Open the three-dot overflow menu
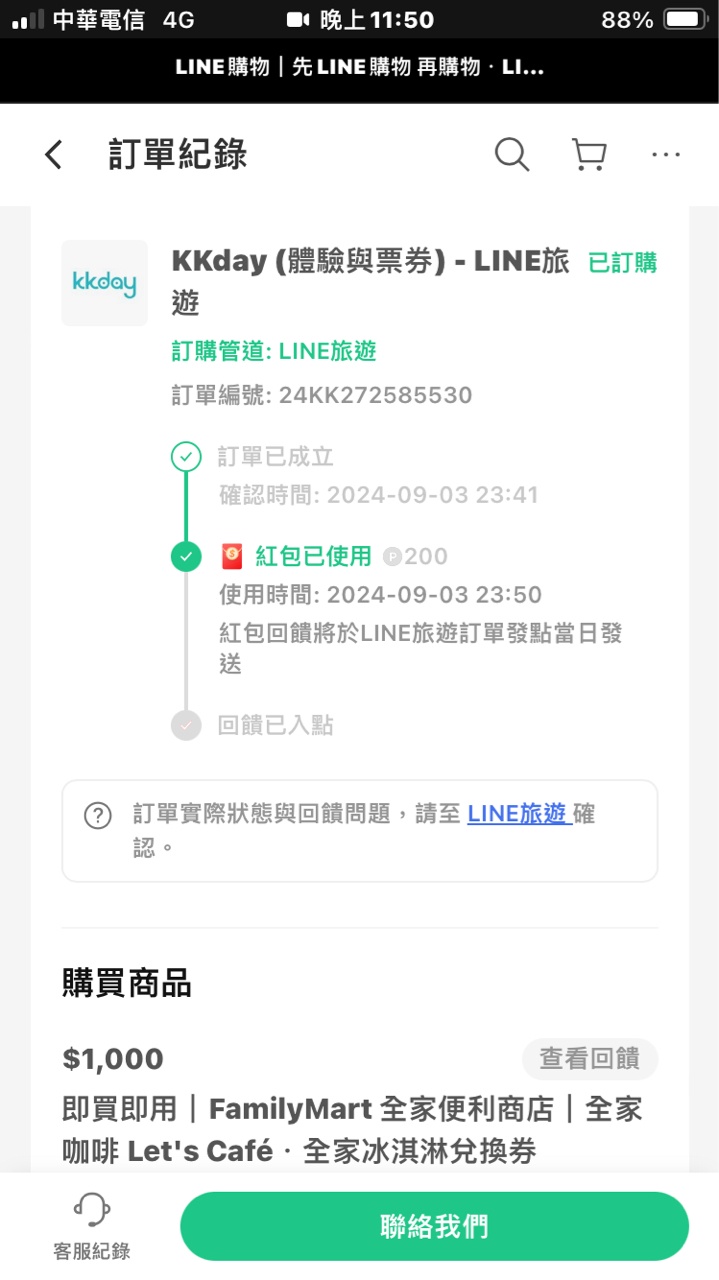Image resolution: width=719 pixels, height=1280 pixels. pos(665,155)
